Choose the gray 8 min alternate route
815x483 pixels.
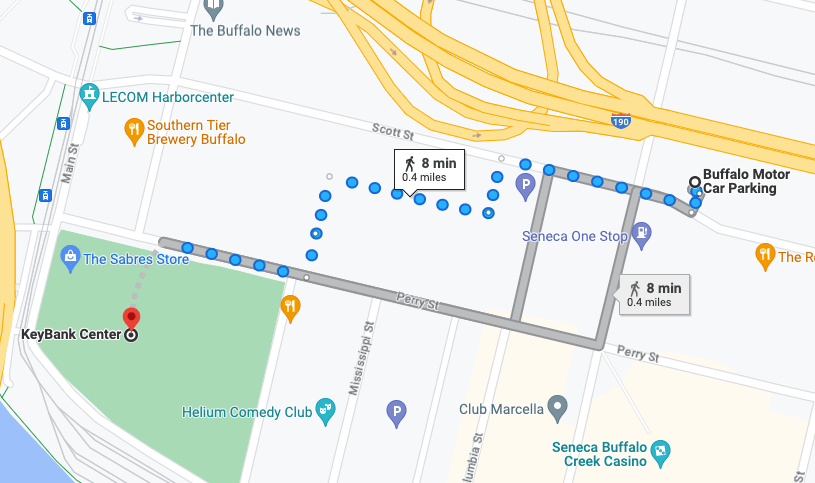(x=654, y=294)
